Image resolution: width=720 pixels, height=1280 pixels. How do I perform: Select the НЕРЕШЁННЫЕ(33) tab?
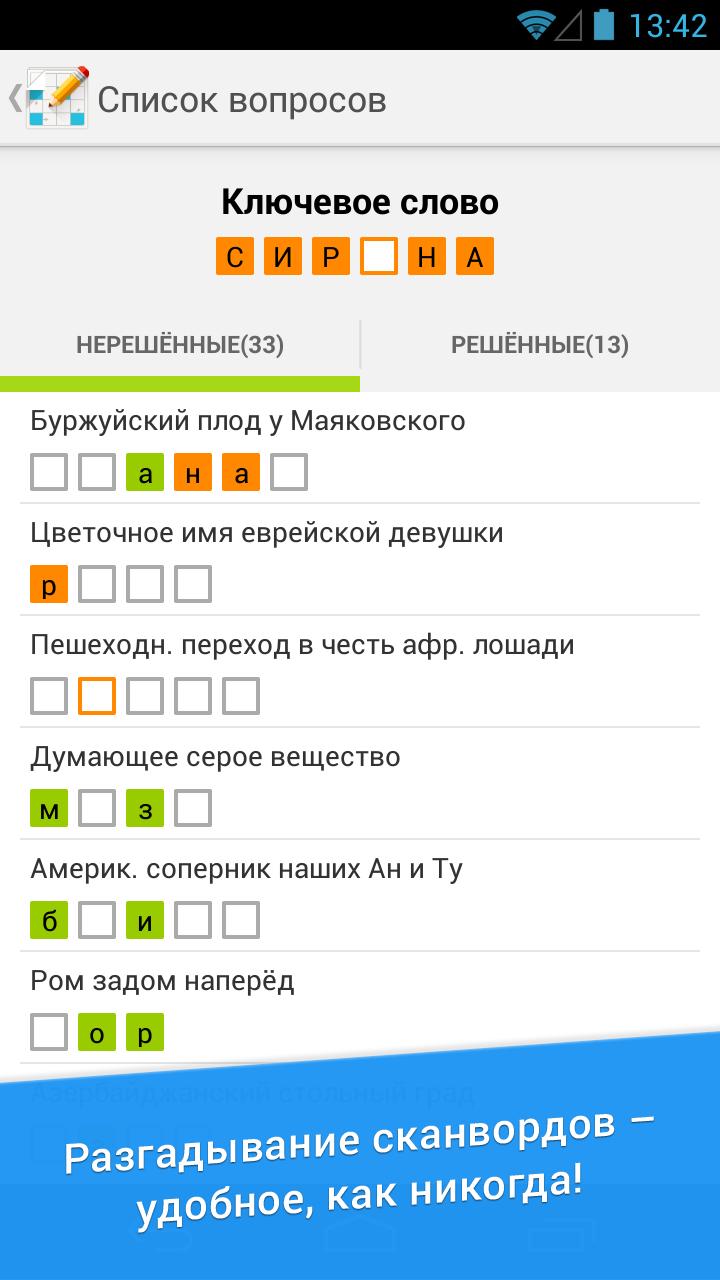click(x=180, y=345)
